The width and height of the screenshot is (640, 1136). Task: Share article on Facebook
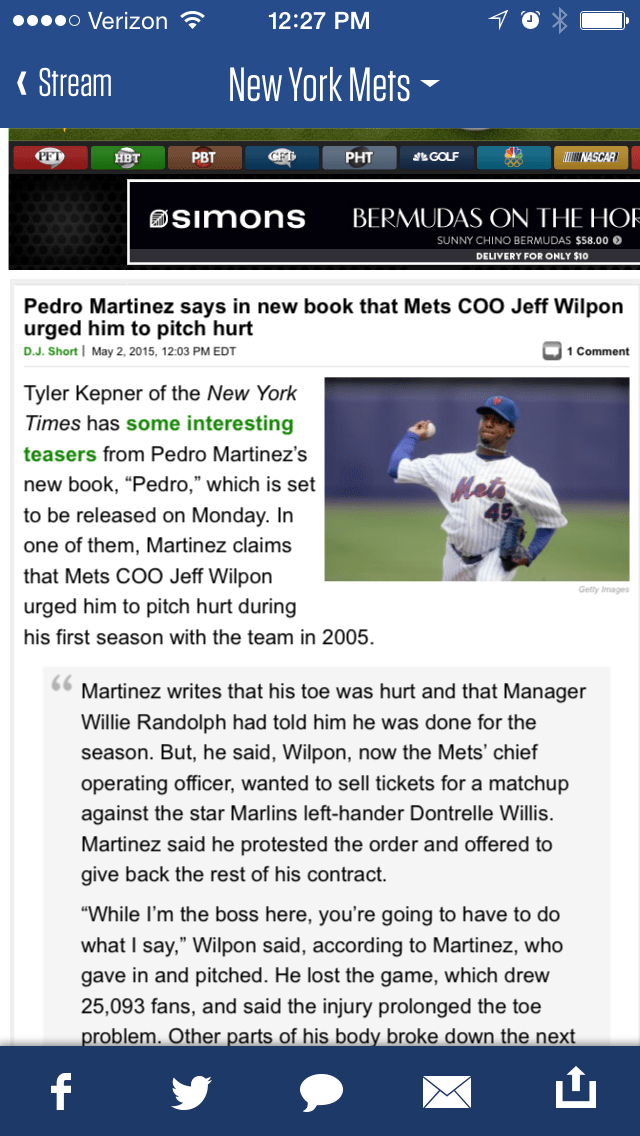61,1091
